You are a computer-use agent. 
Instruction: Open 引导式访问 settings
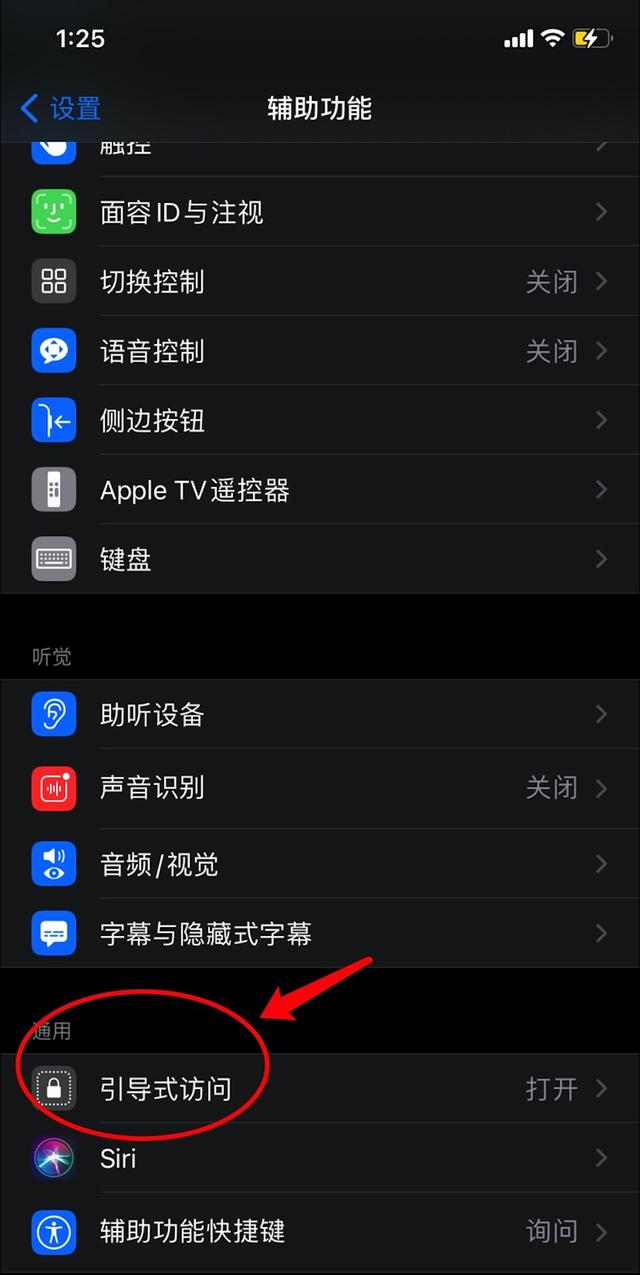[166, 1088]
